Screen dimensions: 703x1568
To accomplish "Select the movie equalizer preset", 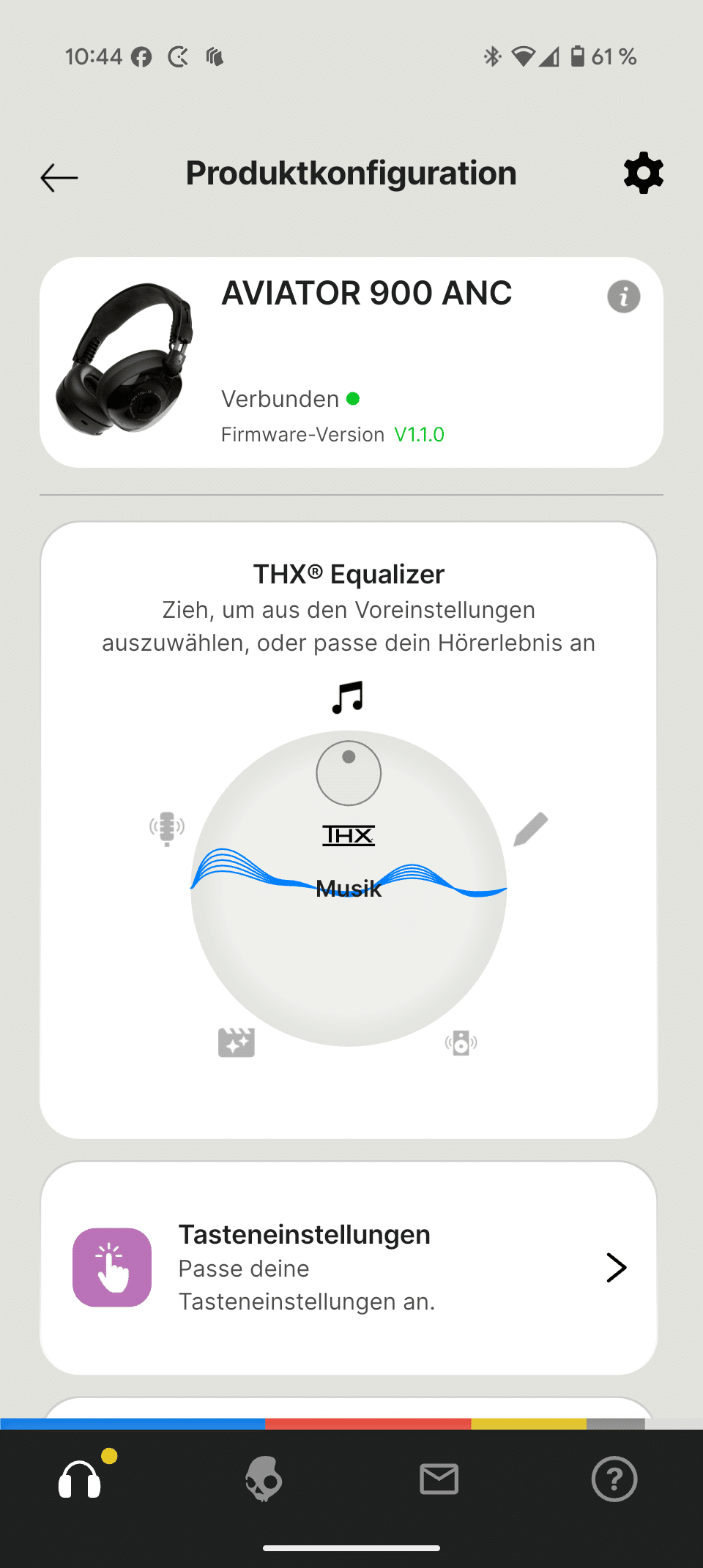I will [236, 1042].
